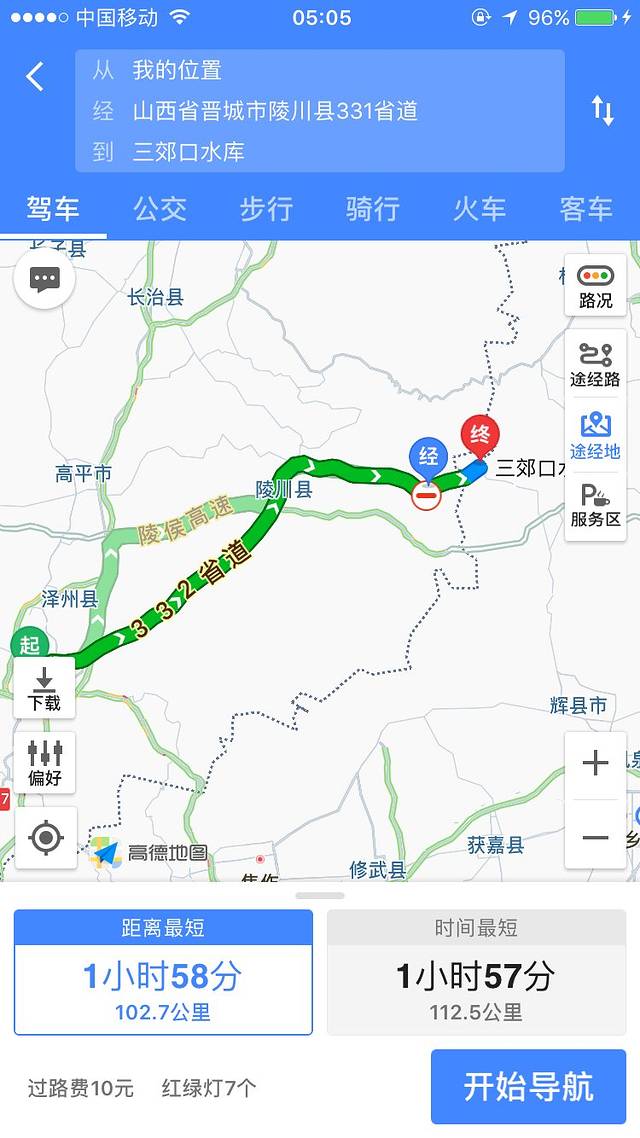The image size is (640, 1138).
Task: Switch to the 客车 tab
Action: tap(586, 209)
